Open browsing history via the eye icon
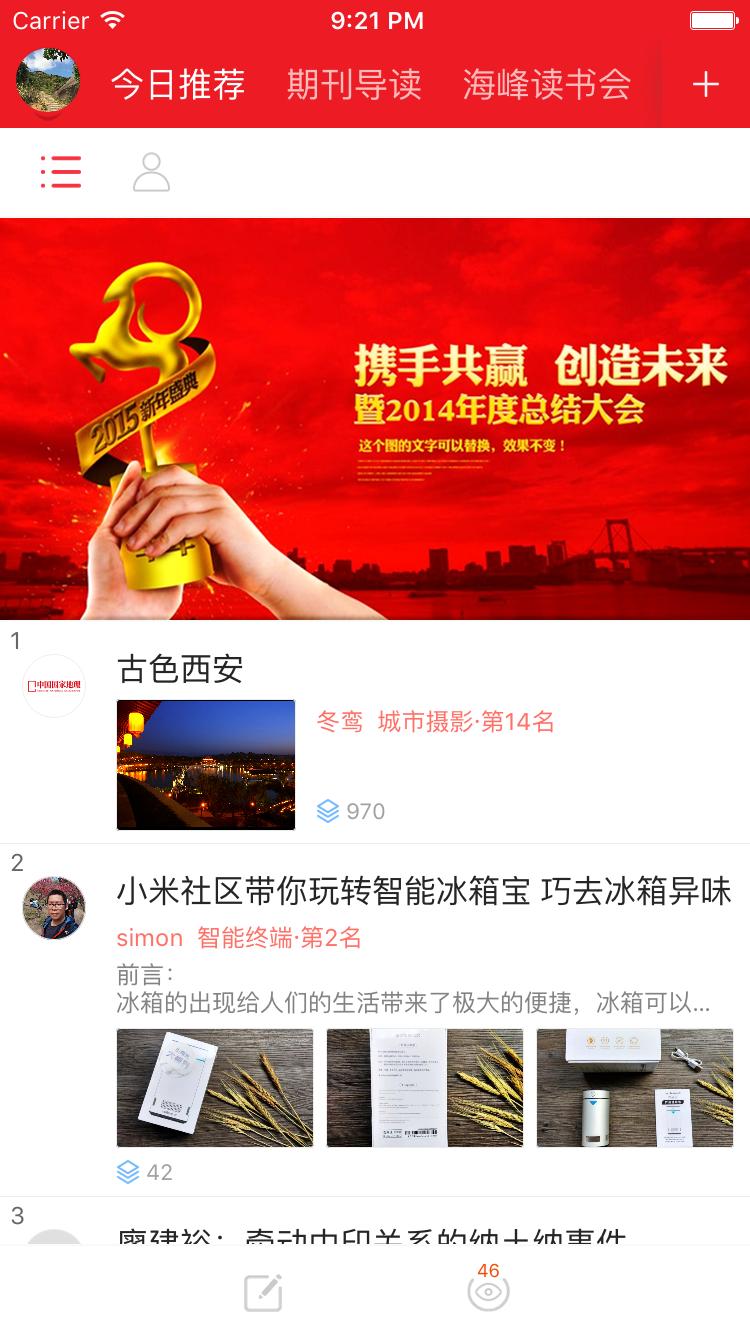Screen dimensions: 750x1334 point(487,1293)
